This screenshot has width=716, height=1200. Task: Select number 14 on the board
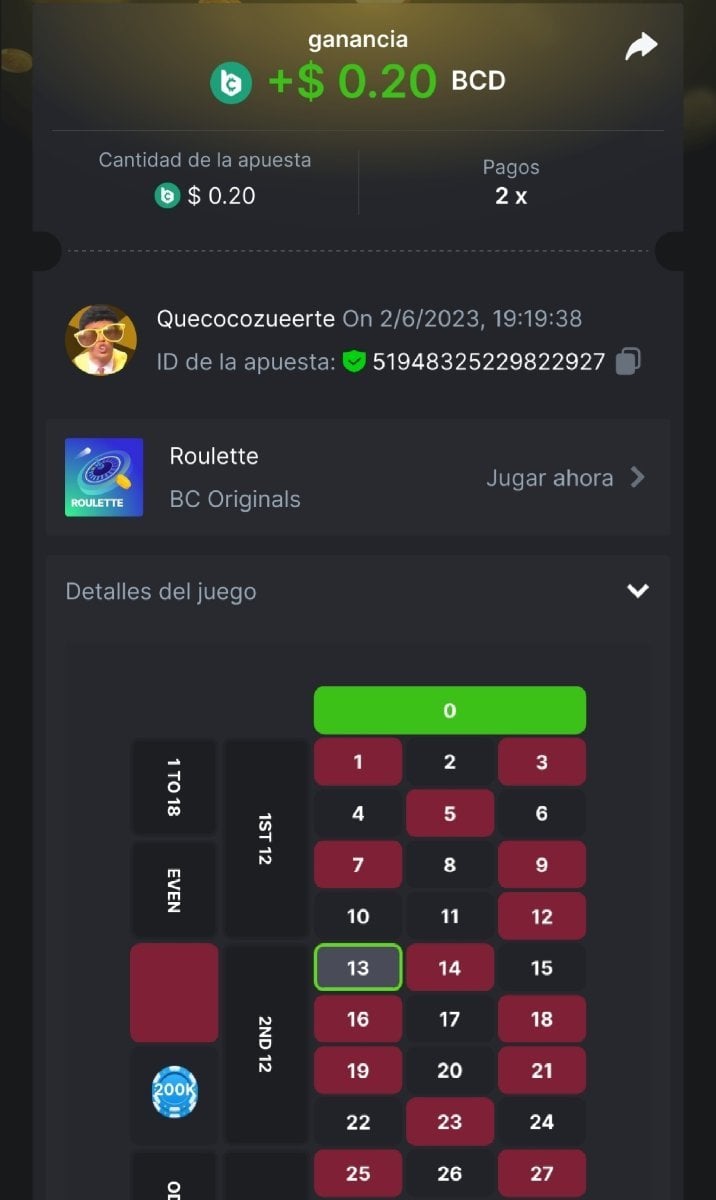[x=450, y=968]
